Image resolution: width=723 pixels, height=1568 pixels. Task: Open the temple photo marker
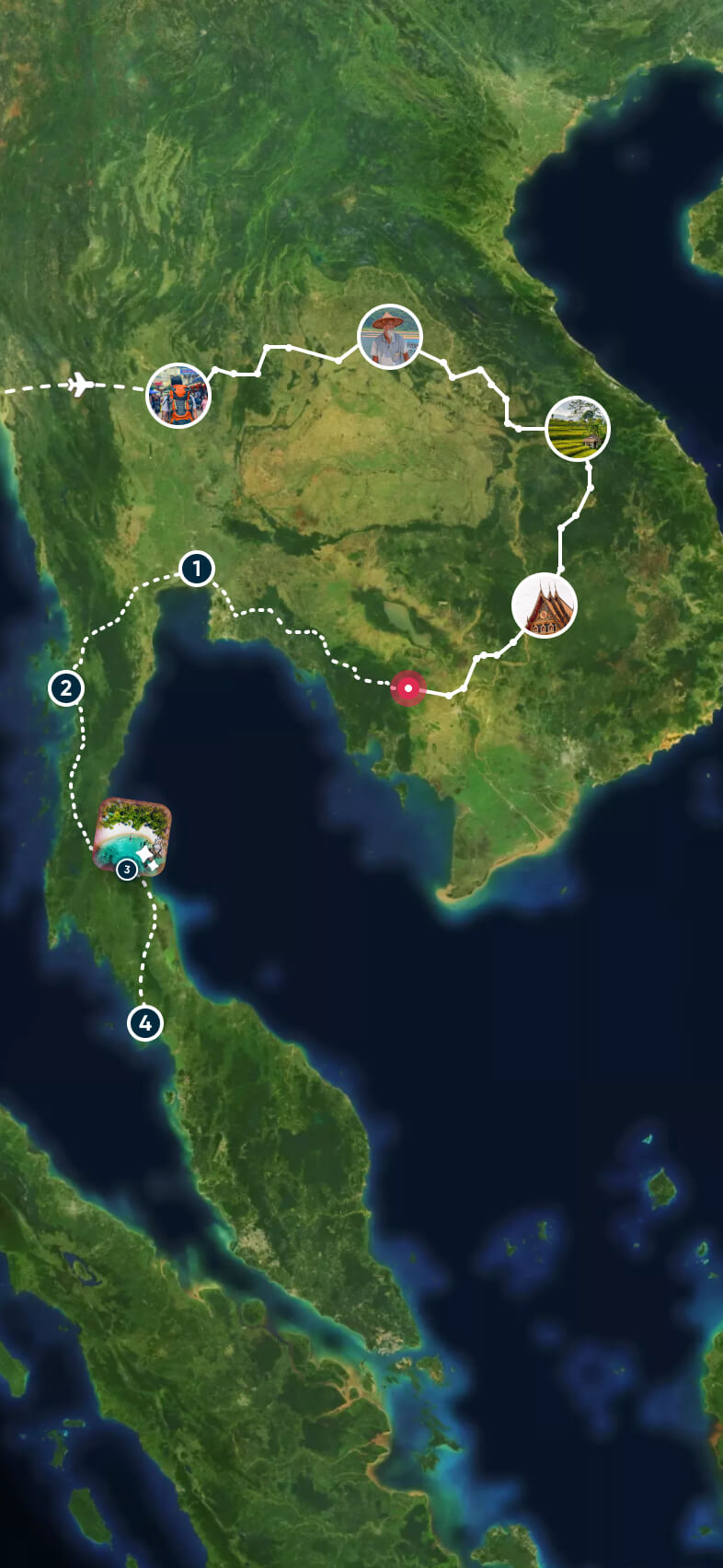[x=545, y=605]
